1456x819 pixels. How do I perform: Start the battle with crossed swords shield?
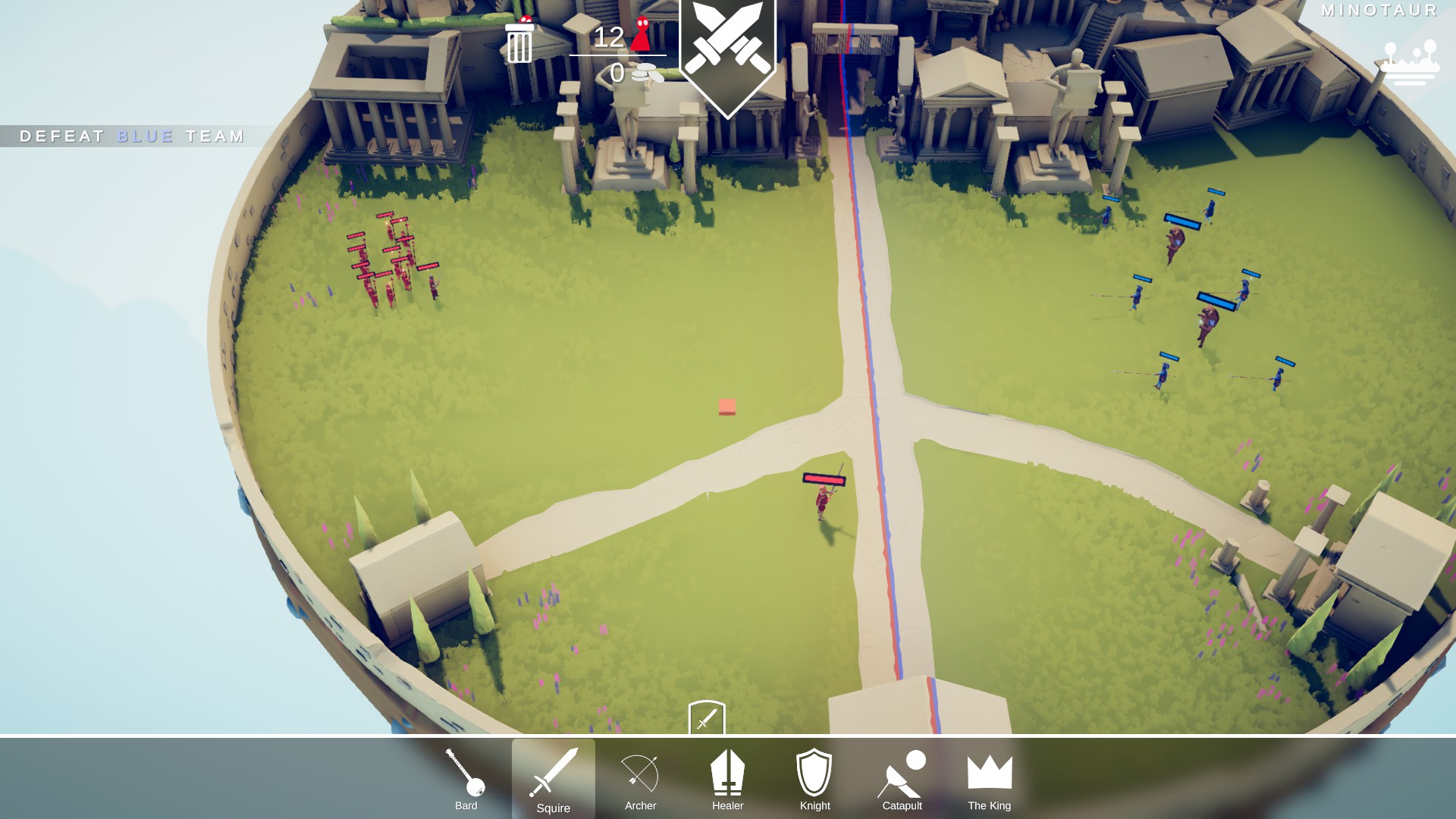tap(727, 53)
